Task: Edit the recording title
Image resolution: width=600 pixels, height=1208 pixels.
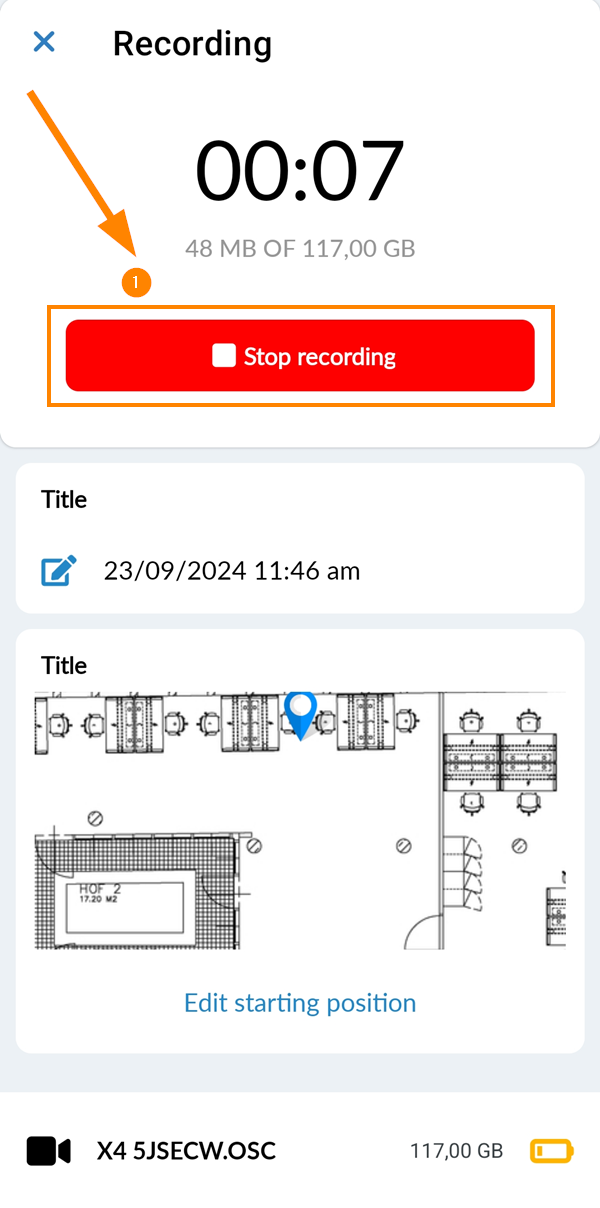Action: (58, 571)
